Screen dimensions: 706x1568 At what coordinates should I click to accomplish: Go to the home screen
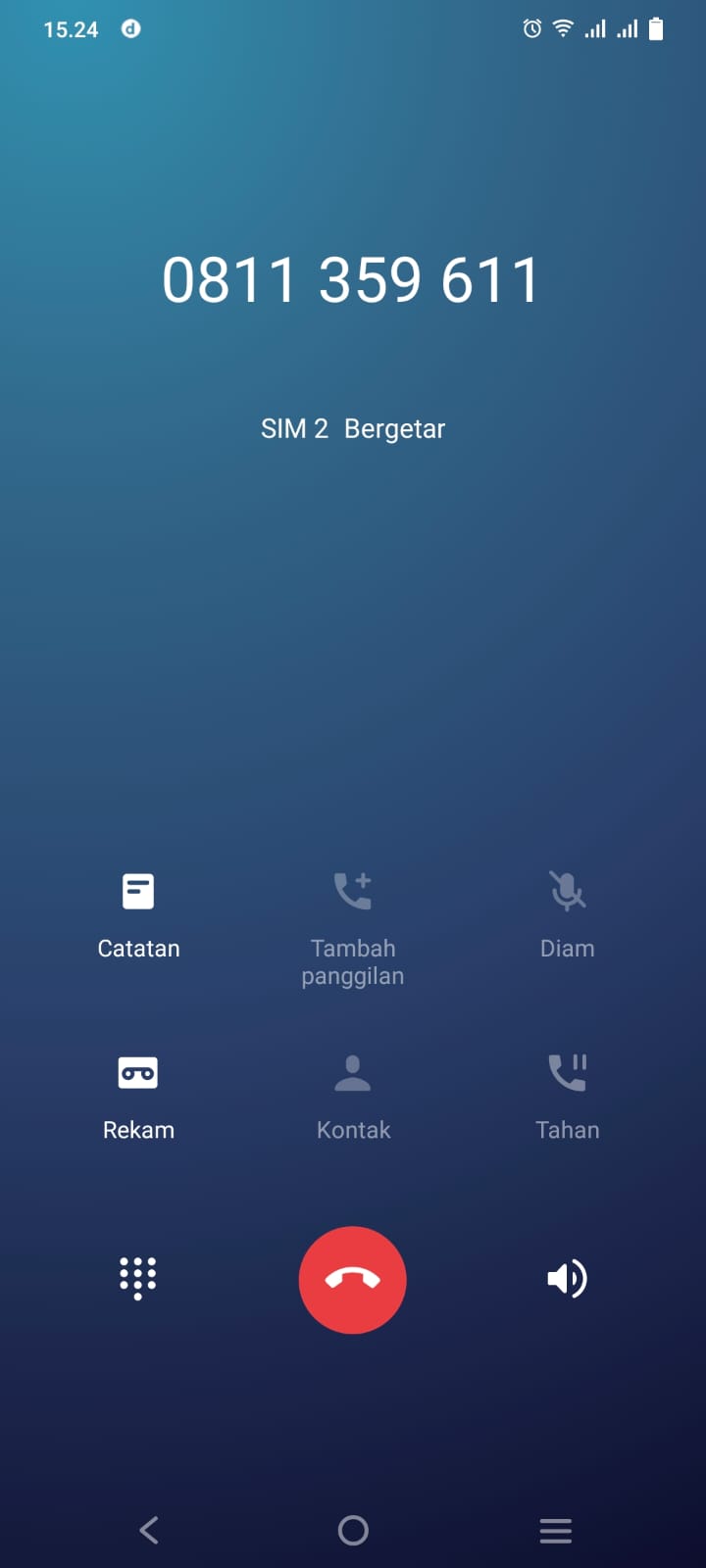tap(353, 1530)
